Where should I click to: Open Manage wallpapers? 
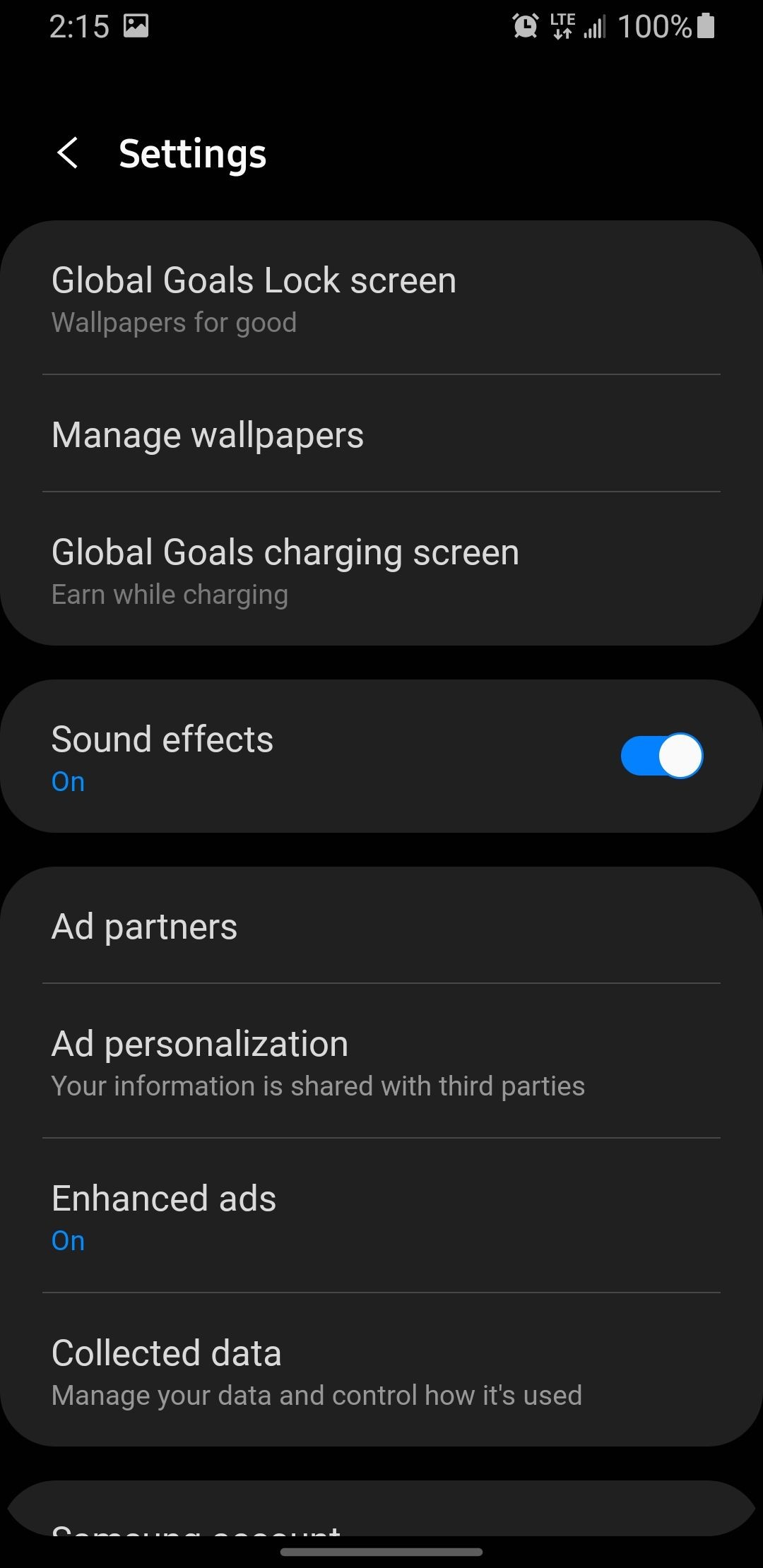pos(381,434)
